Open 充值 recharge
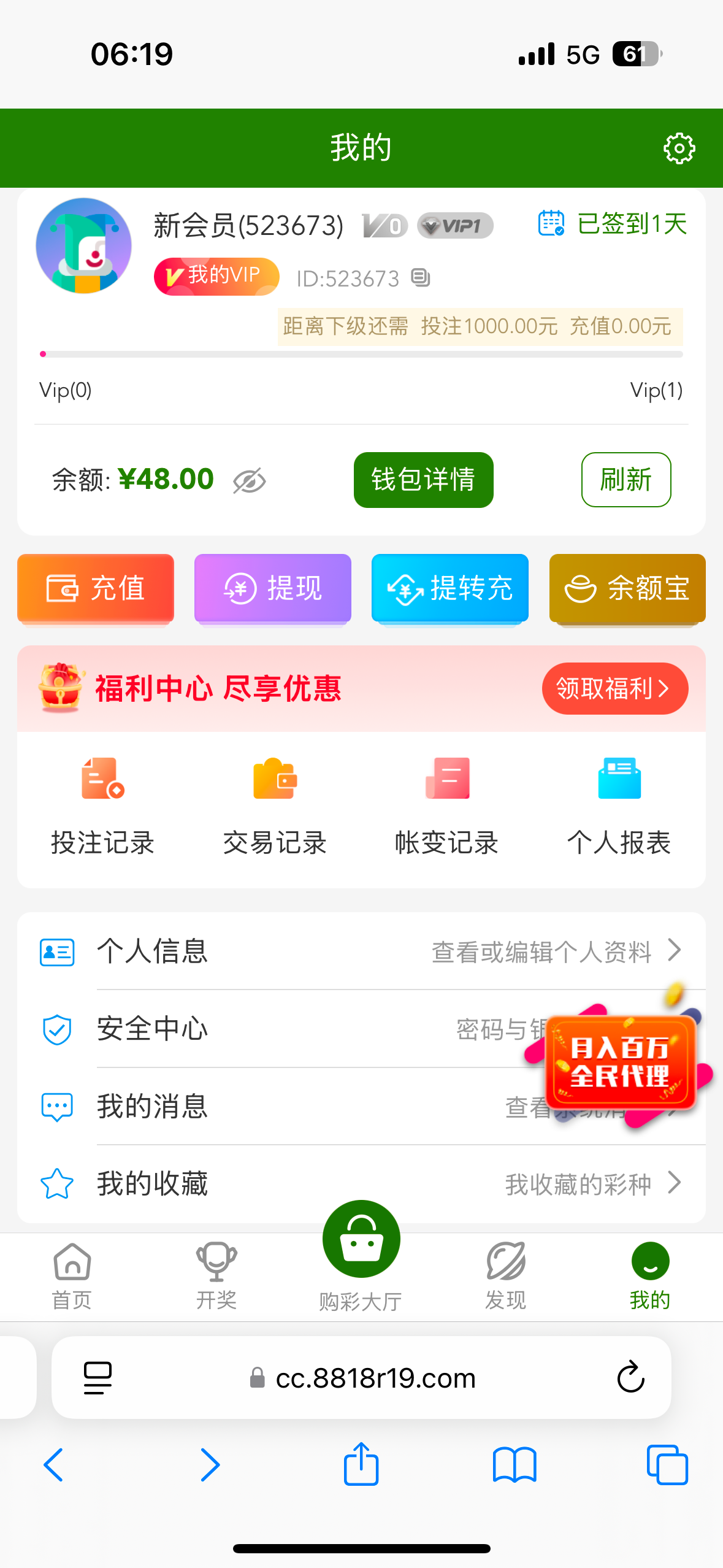This screenshot has height=1568, width=723. click(x=96, y=588)
